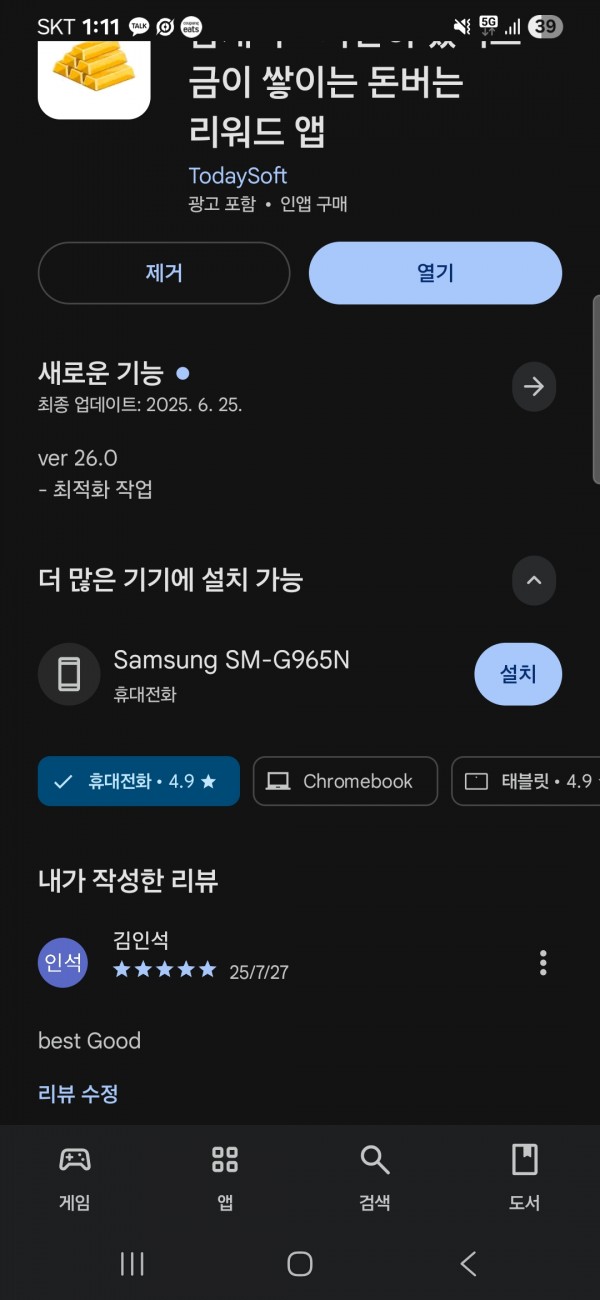Switch to the 도서 tab
This screenshot has height=1300, width=600.
tap(525, 1177)
